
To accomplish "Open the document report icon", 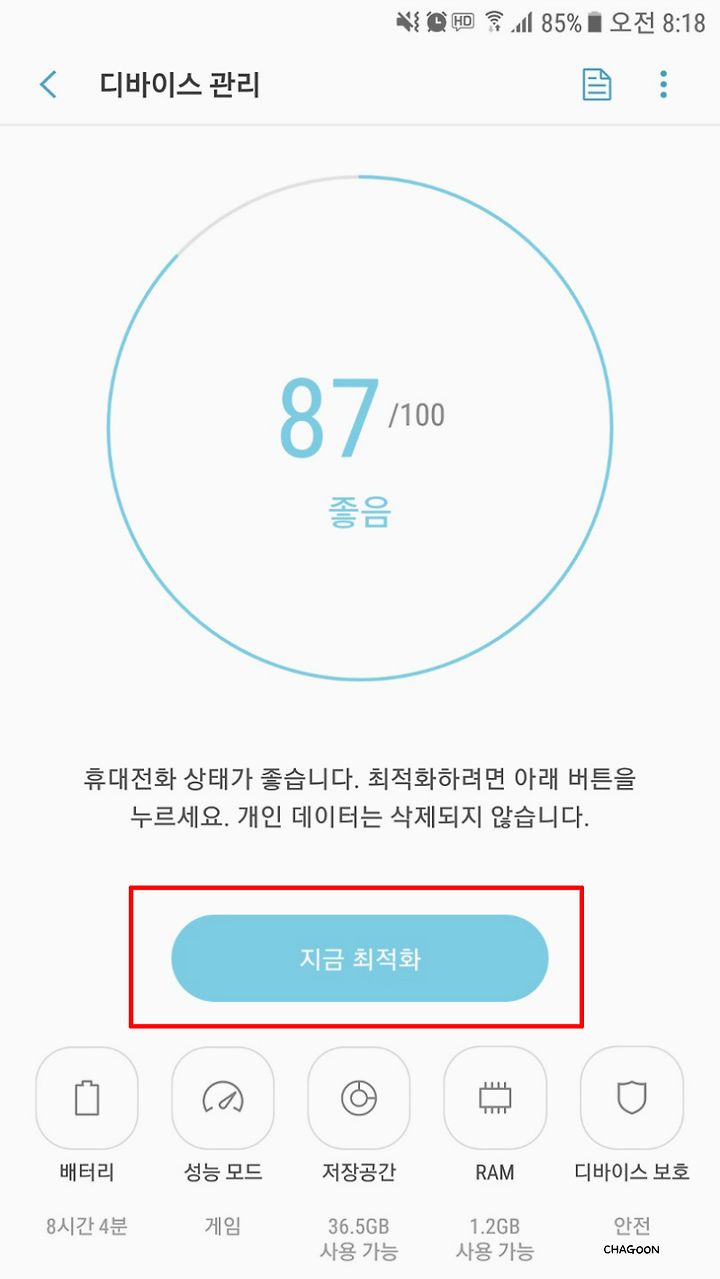I will point(597,85).
